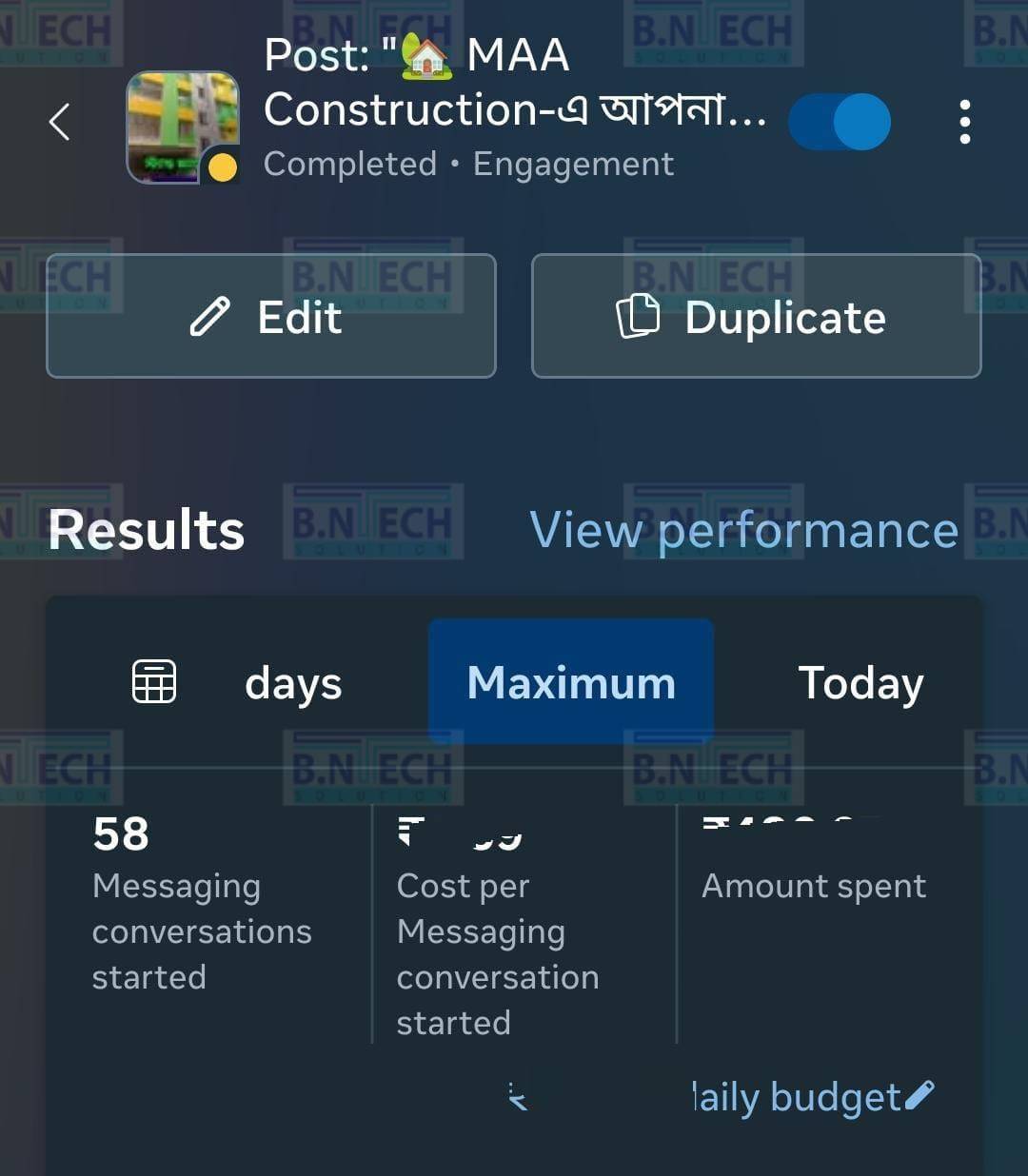Tap the Edit button
Screen dimensions: 1028x1176
click(270, 316)
